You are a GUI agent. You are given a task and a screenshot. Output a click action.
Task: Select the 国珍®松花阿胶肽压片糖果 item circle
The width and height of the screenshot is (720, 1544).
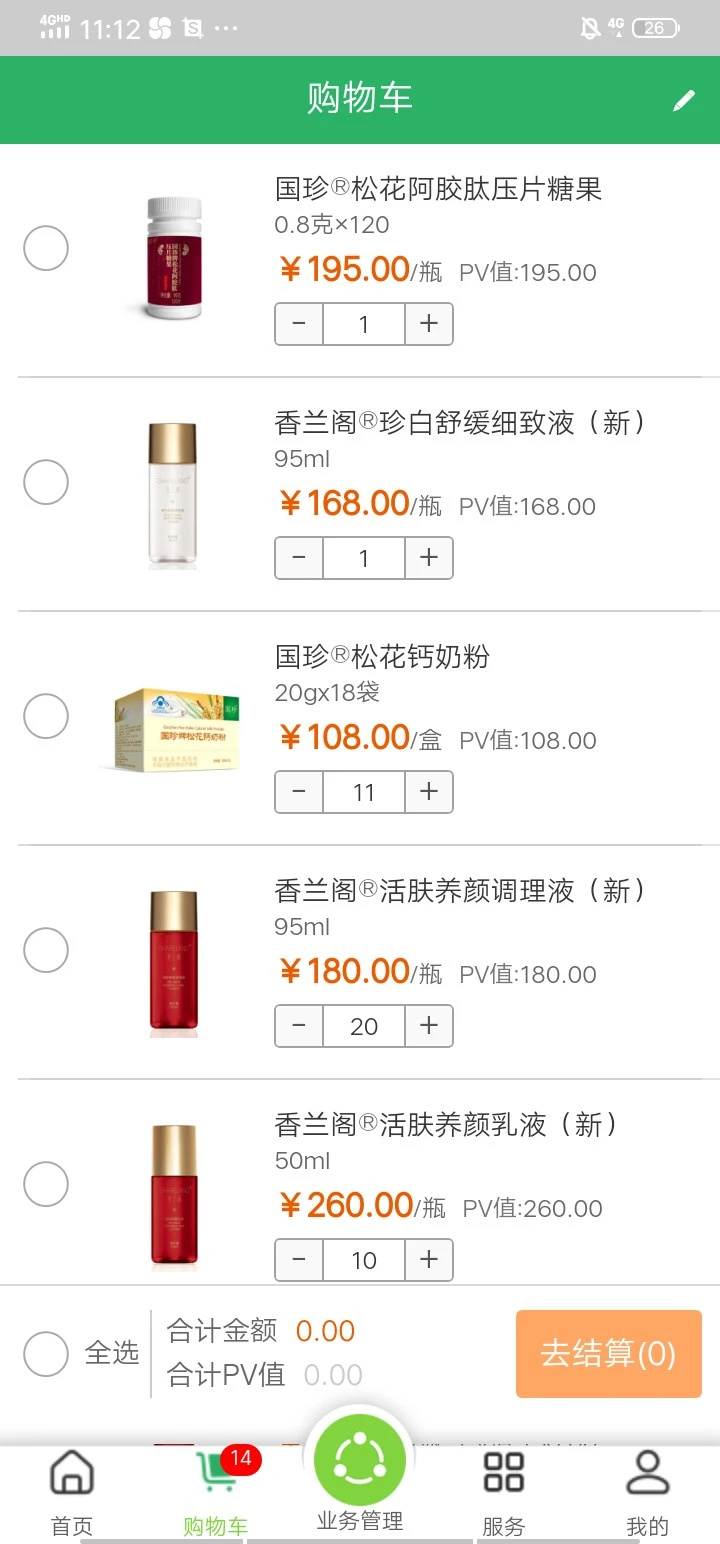click(45, 248)
